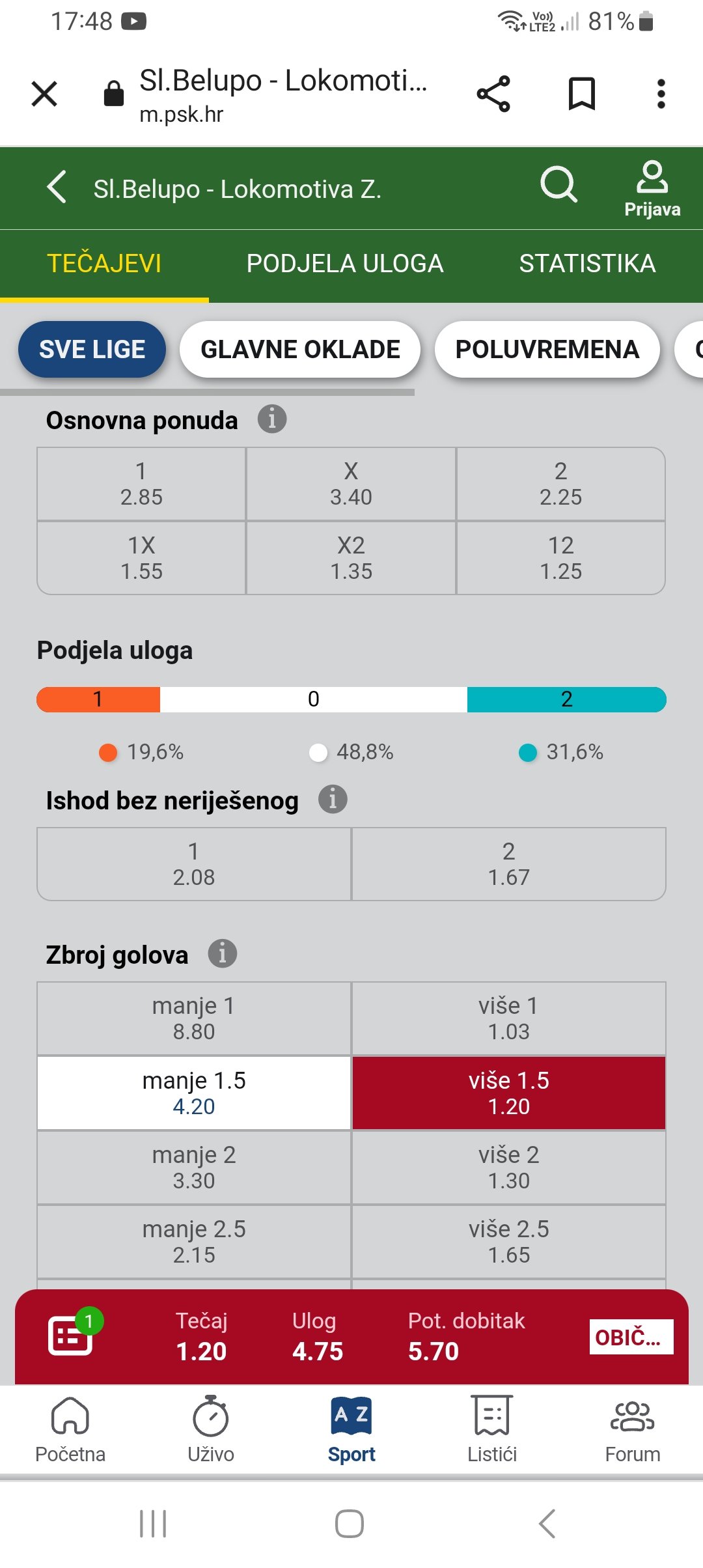Choose više 2.5 at 1.65
The image size is (703, 1568).
click(x=509, y=1242)
